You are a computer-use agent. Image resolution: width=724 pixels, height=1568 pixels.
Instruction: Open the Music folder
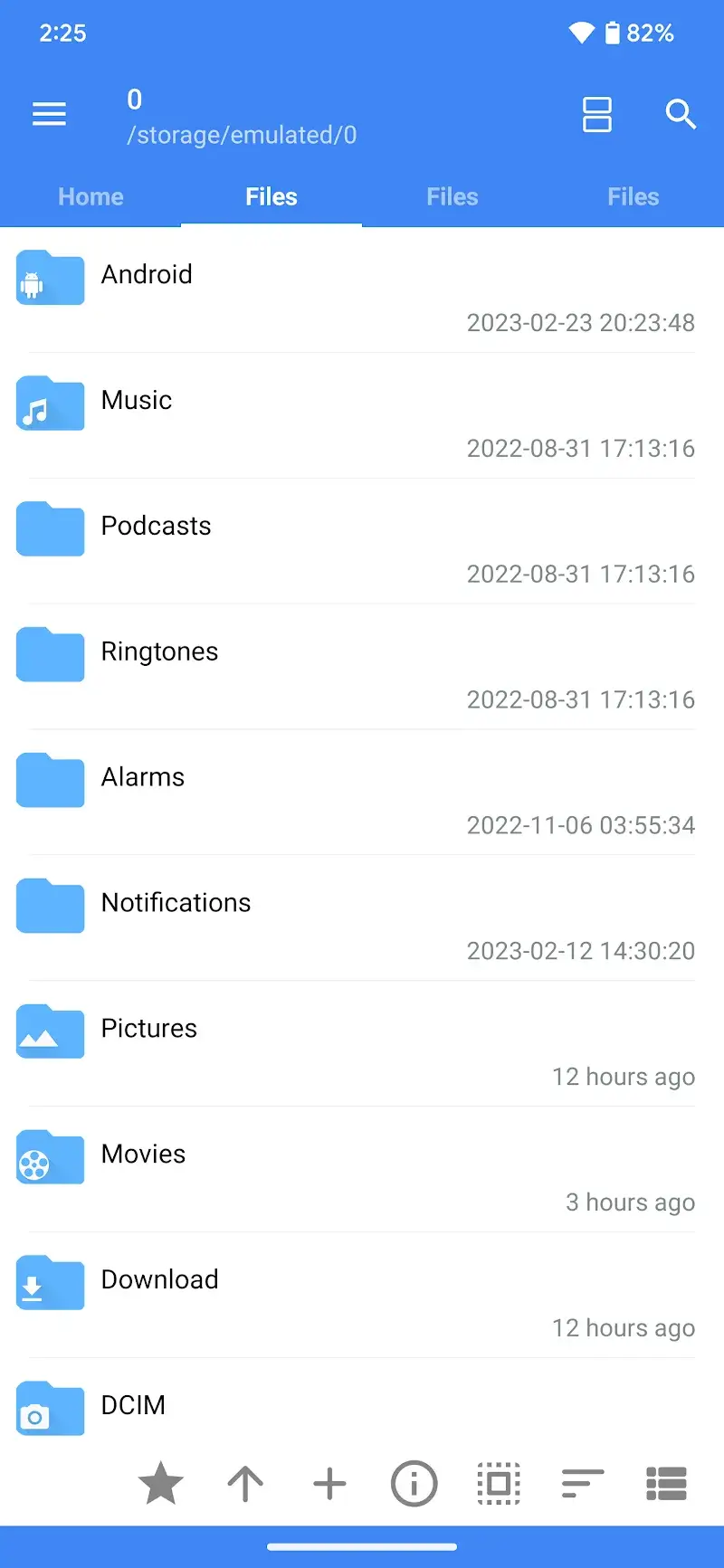coord(137,400)
